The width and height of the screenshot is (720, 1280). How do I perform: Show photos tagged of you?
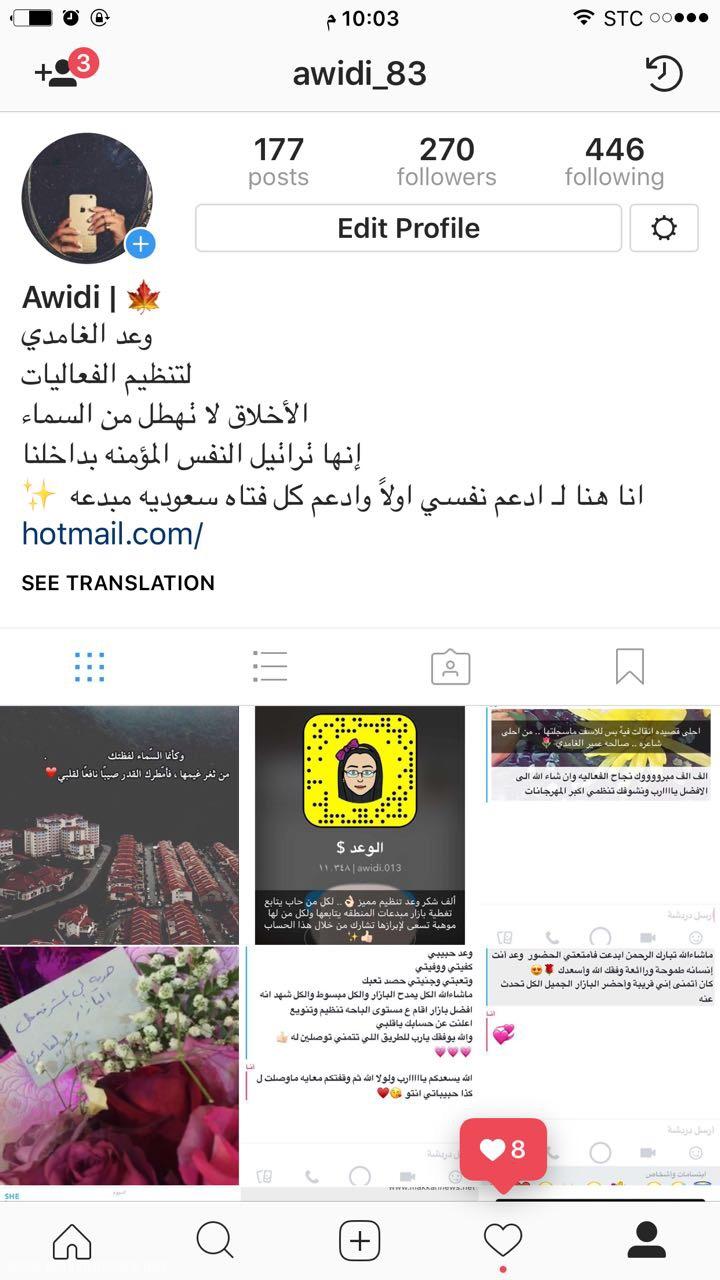[x=450, y=667]
